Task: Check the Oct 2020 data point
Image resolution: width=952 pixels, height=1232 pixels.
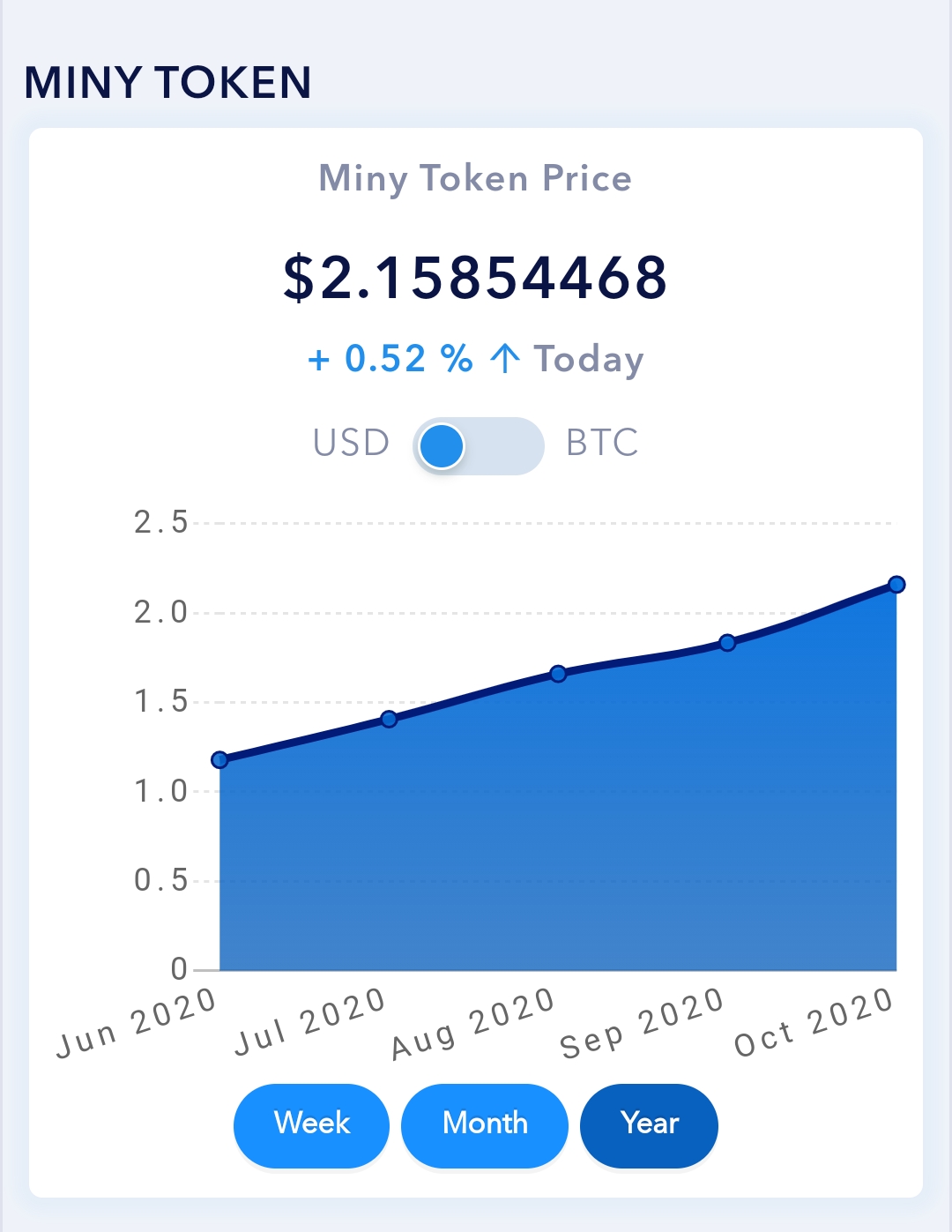Action: (x=896, y=585)
